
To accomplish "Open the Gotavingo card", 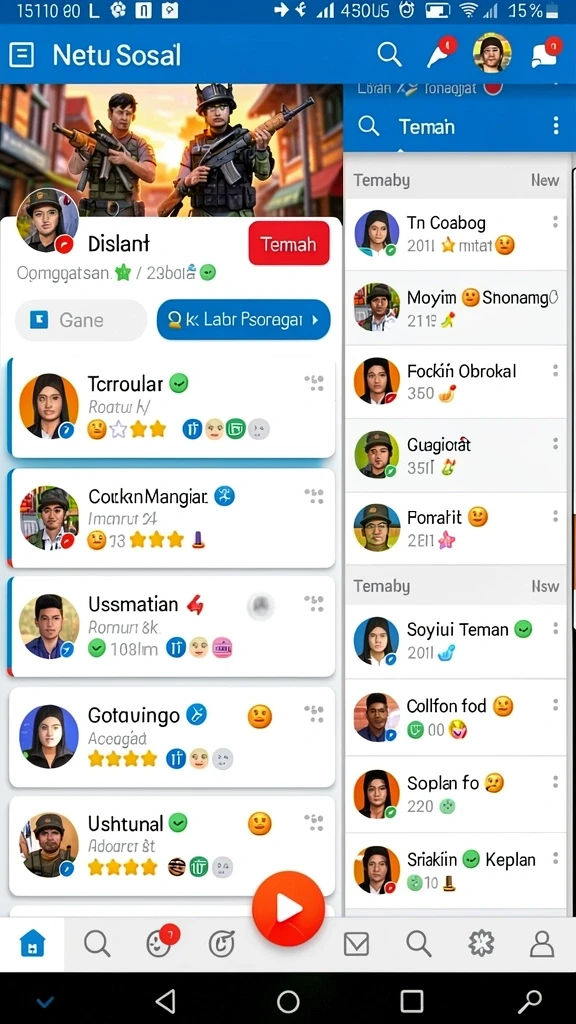I will (172, 737).
